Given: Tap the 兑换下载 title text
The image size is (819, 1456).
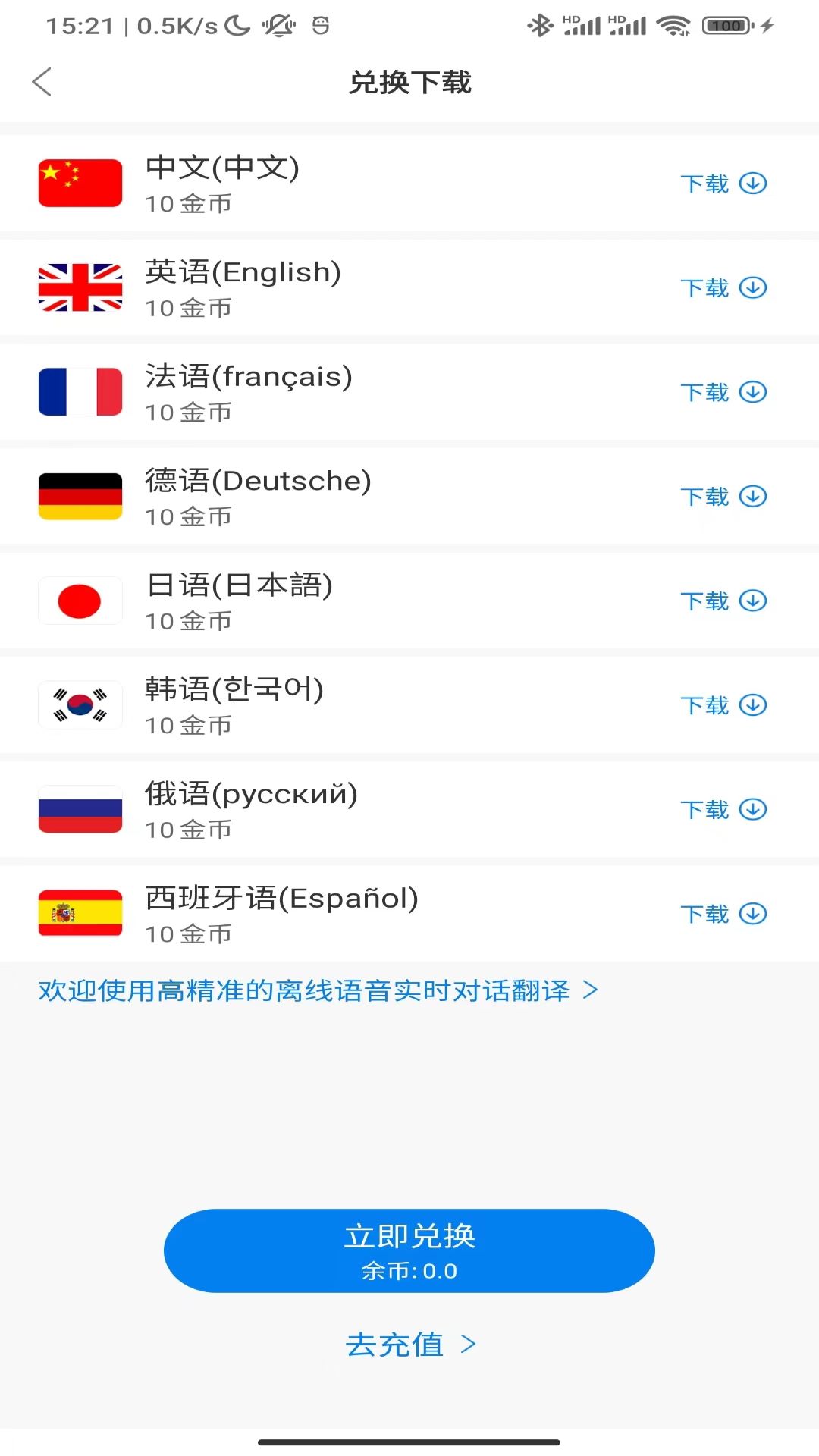Looking at the screenshot, I should click(409, 83).
